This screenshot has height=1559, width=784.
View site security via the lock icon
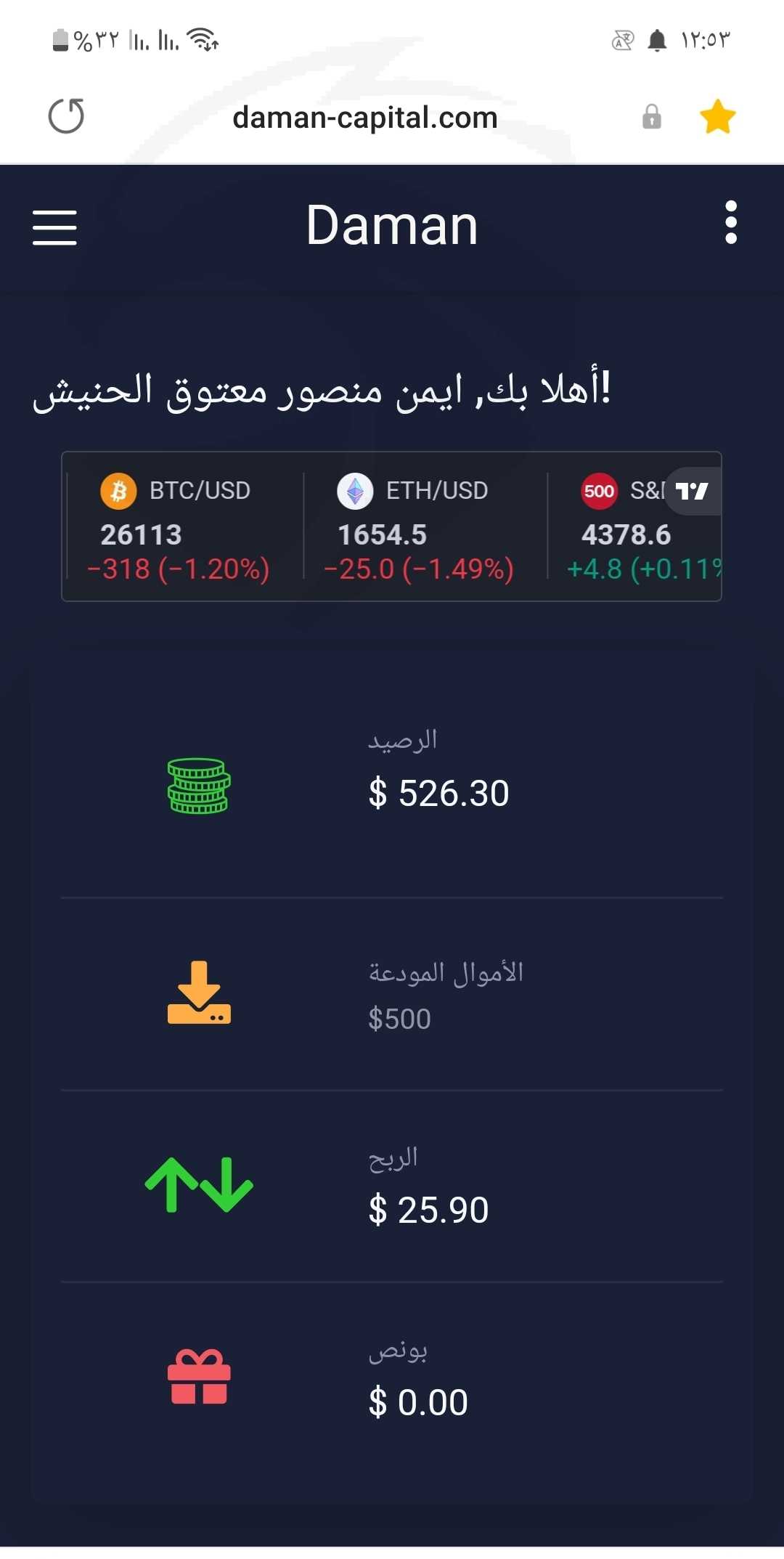click(x=652, y=116)
